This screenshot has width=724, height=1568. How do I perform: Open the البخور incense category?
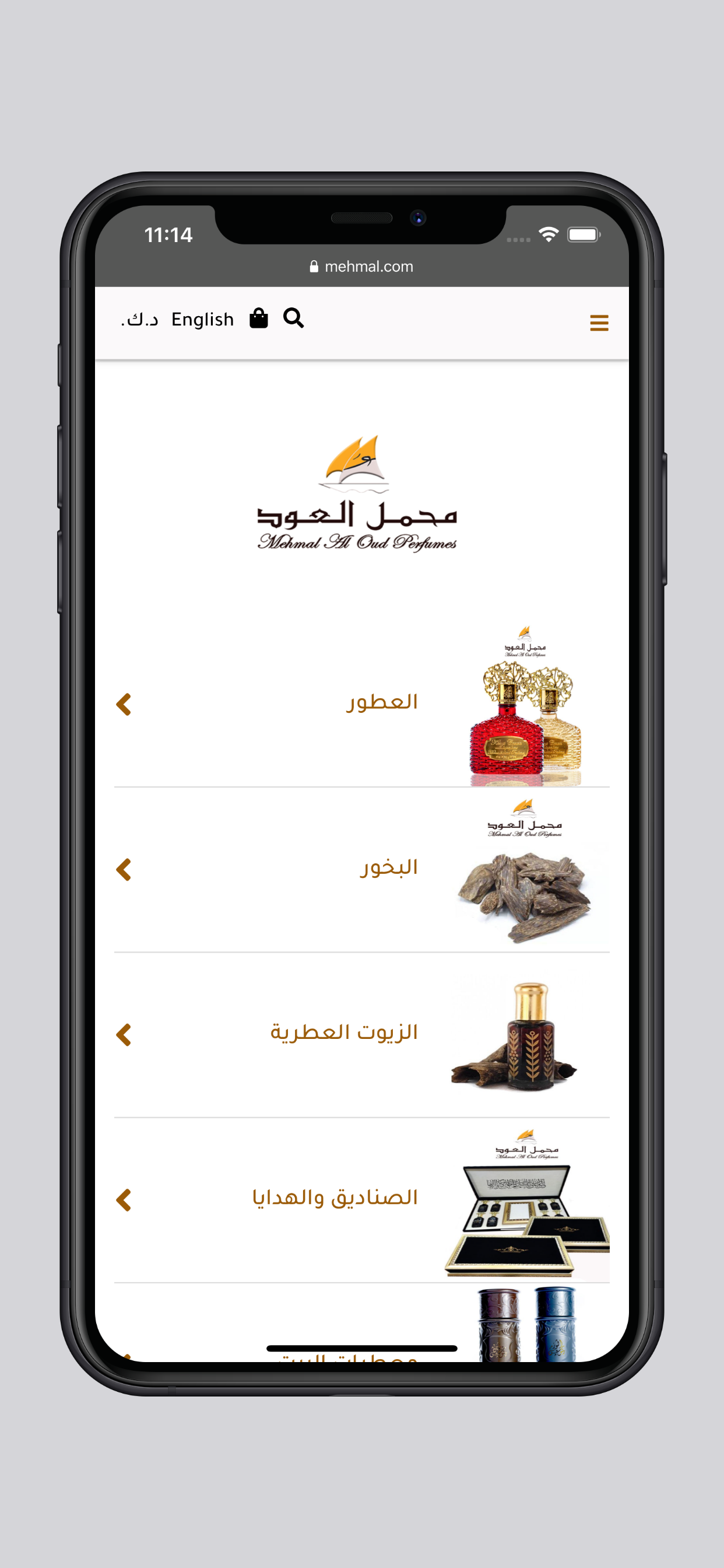[388, 867]
